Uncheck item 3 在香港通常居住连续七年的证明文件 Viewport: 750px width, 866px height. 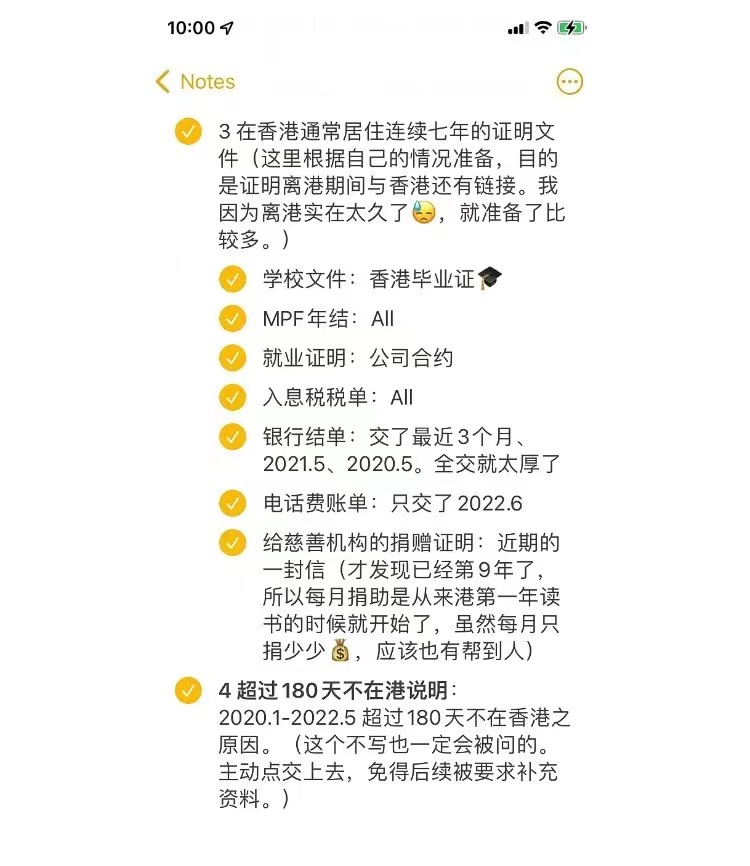(x=188, y=133)
